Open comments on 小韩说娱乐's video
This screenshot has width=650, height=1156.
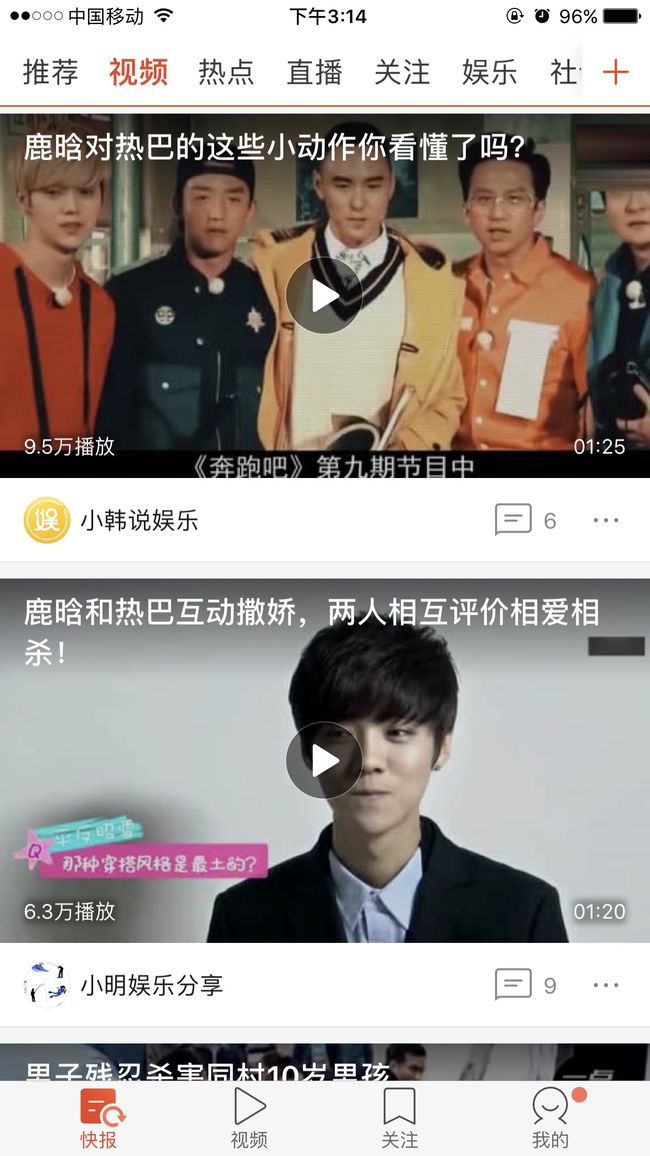coord(525,520)
